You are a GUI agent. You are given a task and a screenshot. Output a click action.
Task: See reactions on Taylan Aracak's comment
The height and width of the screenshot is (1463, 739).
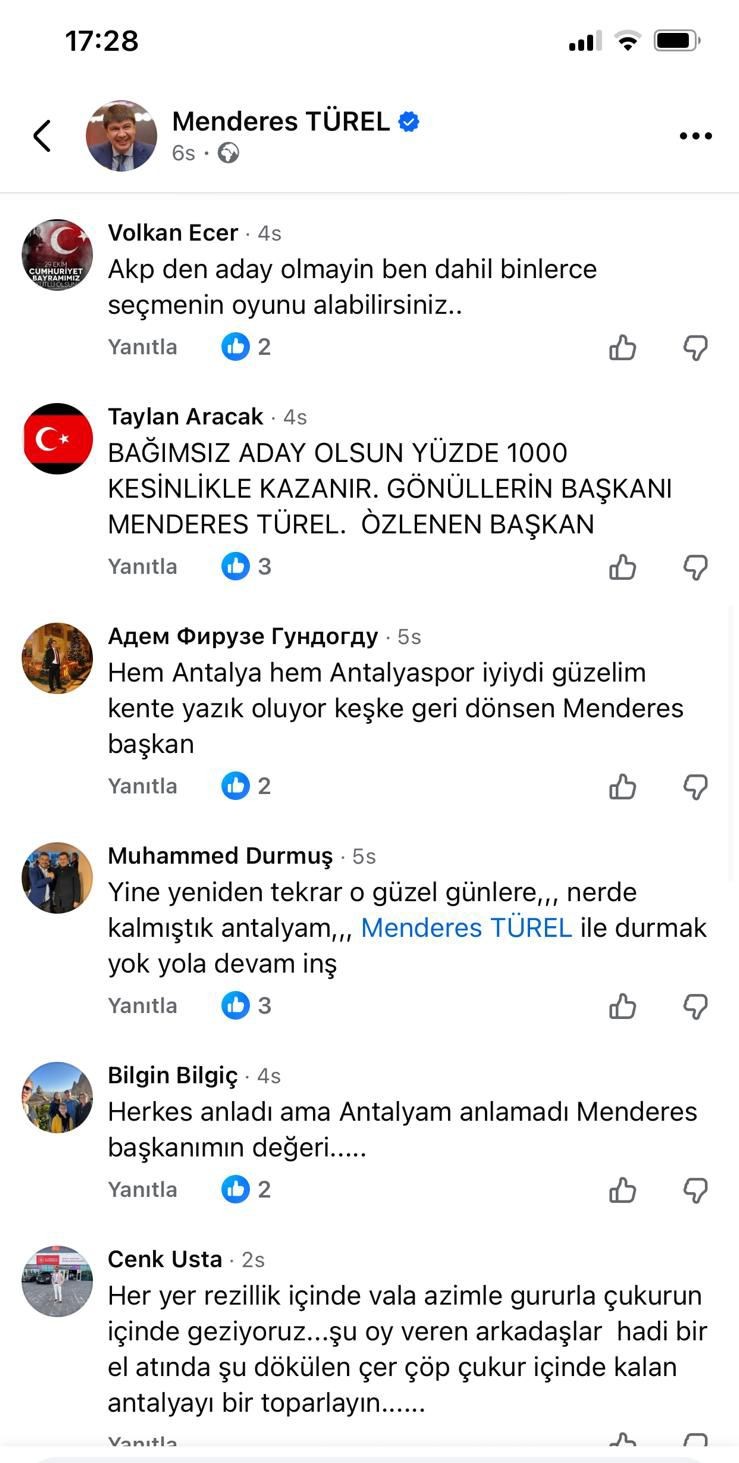(x=247, y=566)
